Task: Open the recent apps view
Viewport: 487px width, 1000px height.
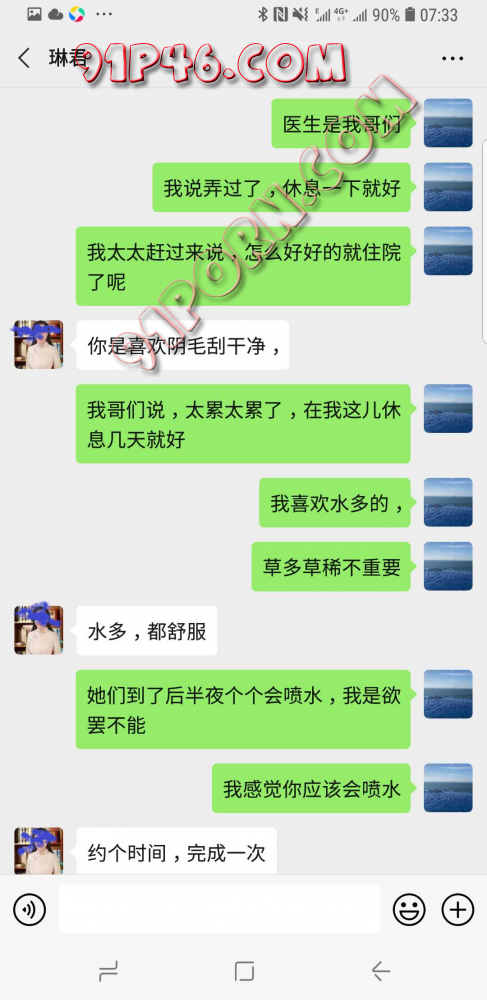Action: [108, 971]
